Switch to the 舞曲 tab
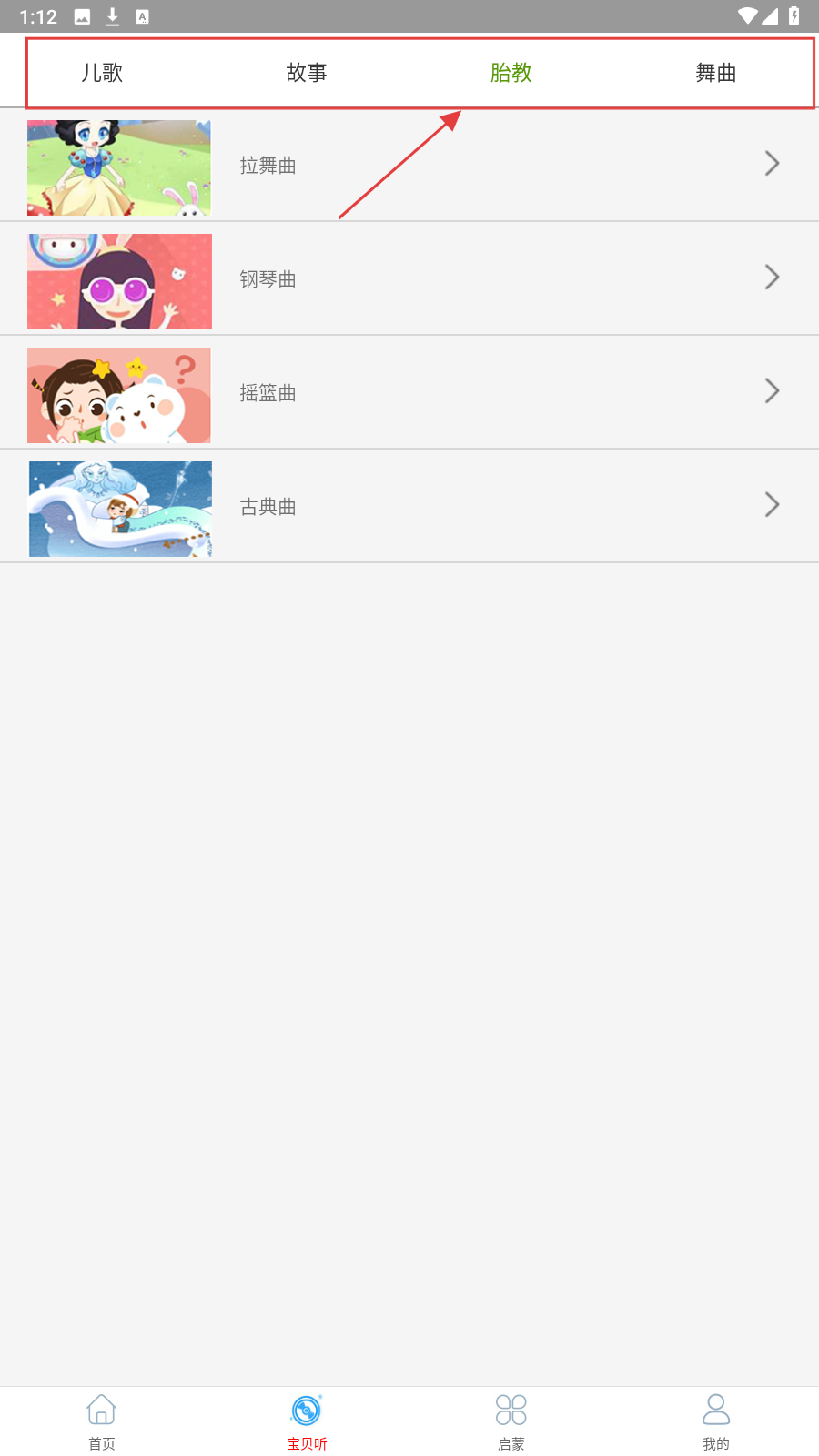819x1456 pixels. click(x=716, y=73)
